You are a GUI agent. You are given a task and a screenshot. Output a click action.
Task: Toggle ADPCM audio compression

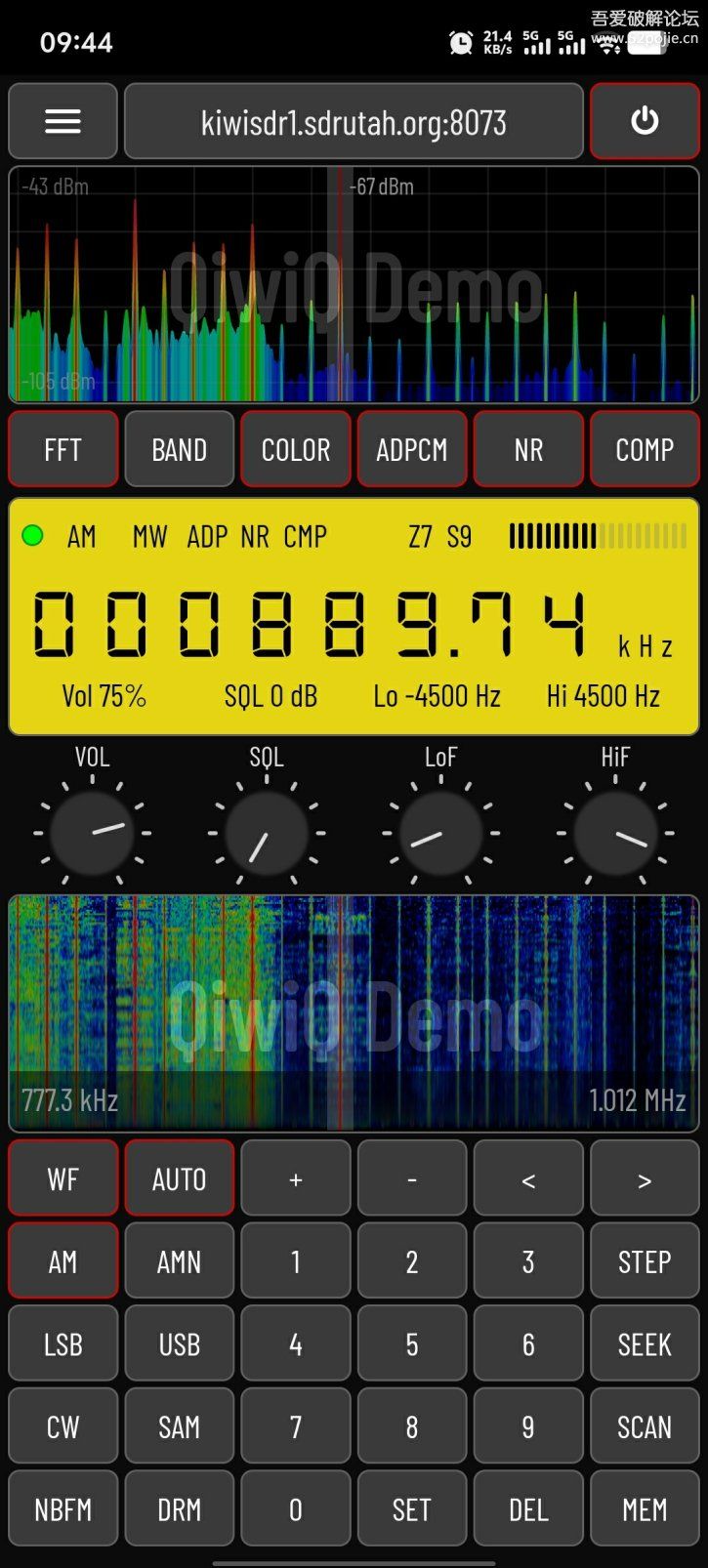tap(411, 449)
